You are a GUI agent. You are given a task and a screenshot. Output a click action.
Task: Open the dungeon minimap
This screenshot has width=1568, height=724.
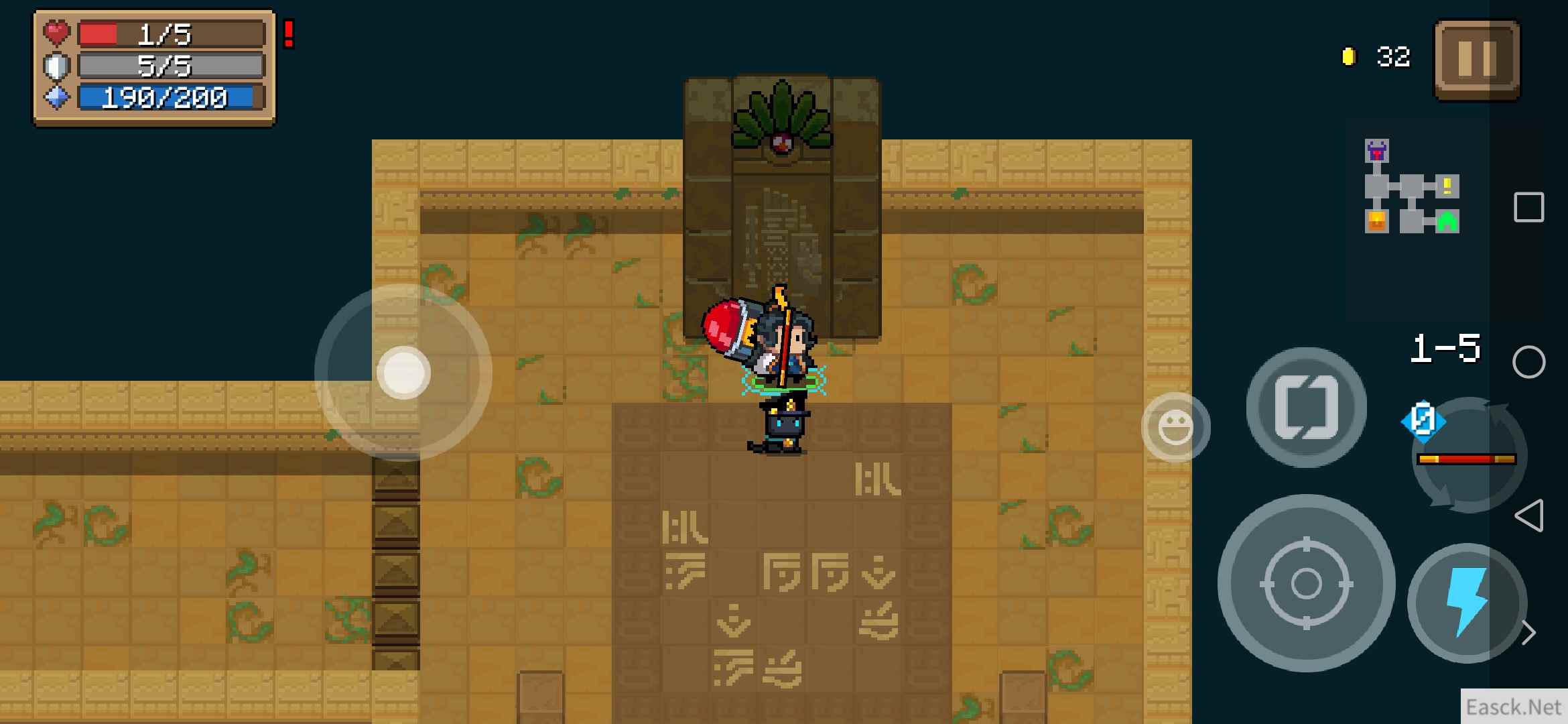pos(1412,188)
